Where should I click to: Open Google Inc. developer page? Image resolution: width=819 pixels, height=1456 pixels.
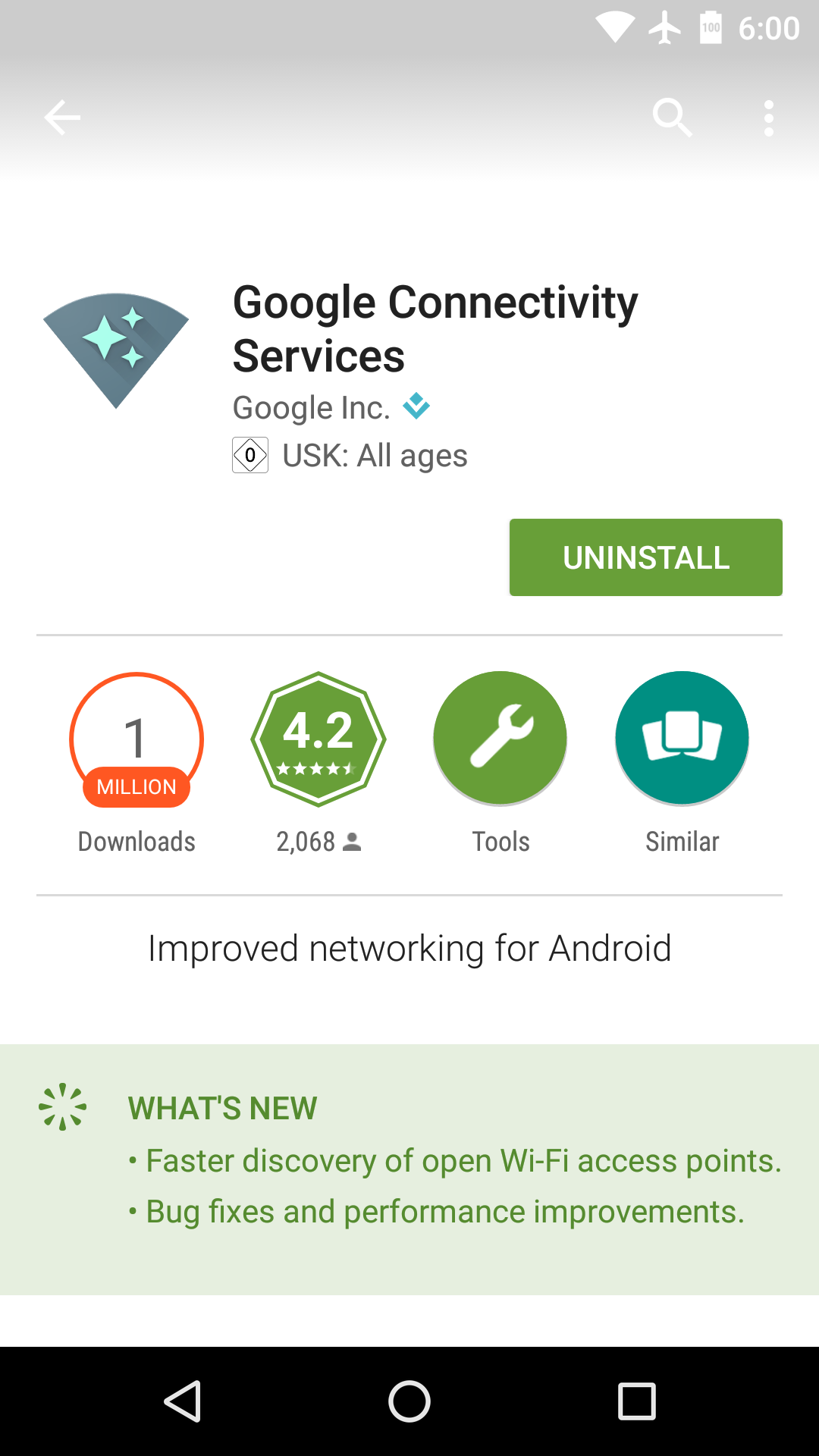(x=312, y=408)
